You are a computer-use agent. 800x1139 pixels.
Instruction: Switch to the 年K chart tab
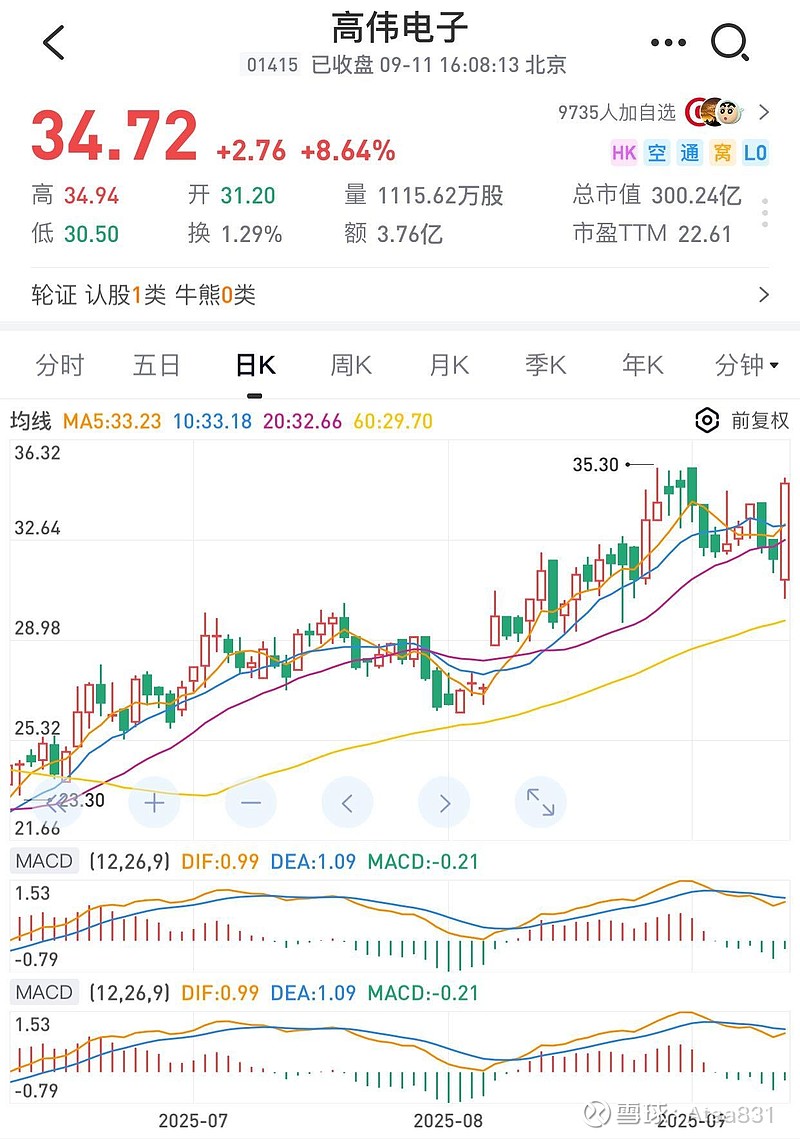tap(642, 366)
